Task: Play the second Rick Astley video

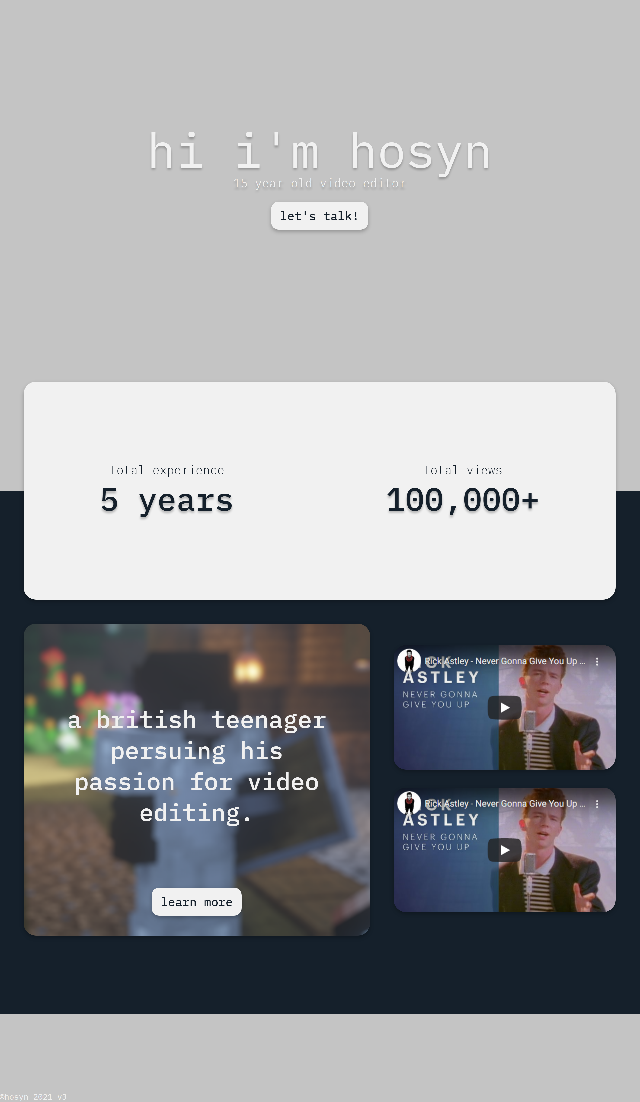Action: pyautogui.click(x=504, y=850)
